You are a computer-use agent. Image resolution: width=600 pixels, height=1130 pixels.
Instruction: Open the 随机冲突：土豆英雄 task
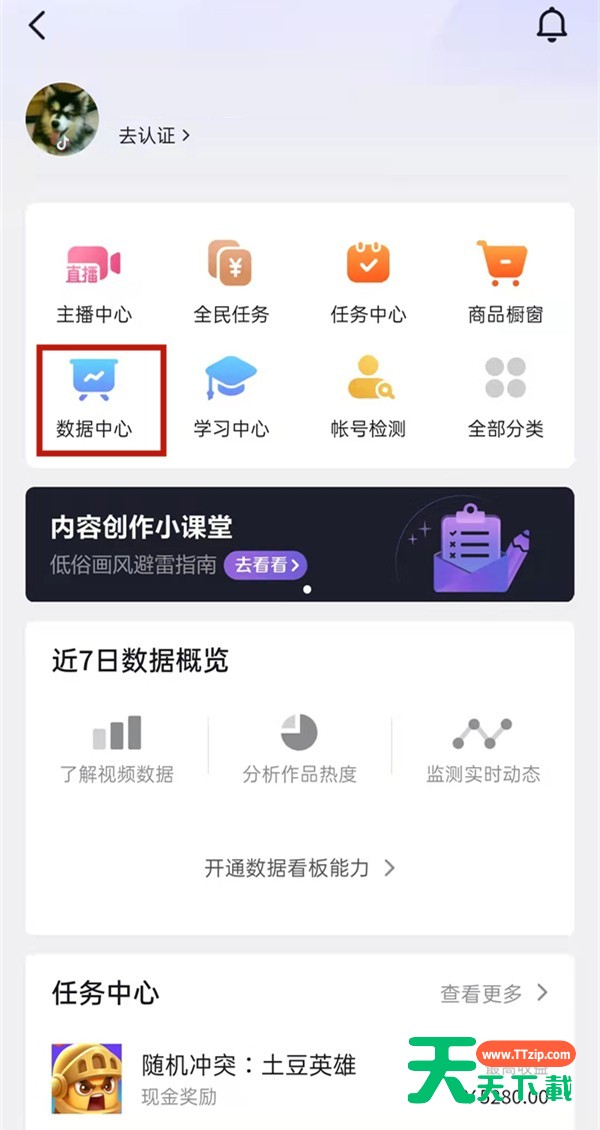coord(248,1065)
